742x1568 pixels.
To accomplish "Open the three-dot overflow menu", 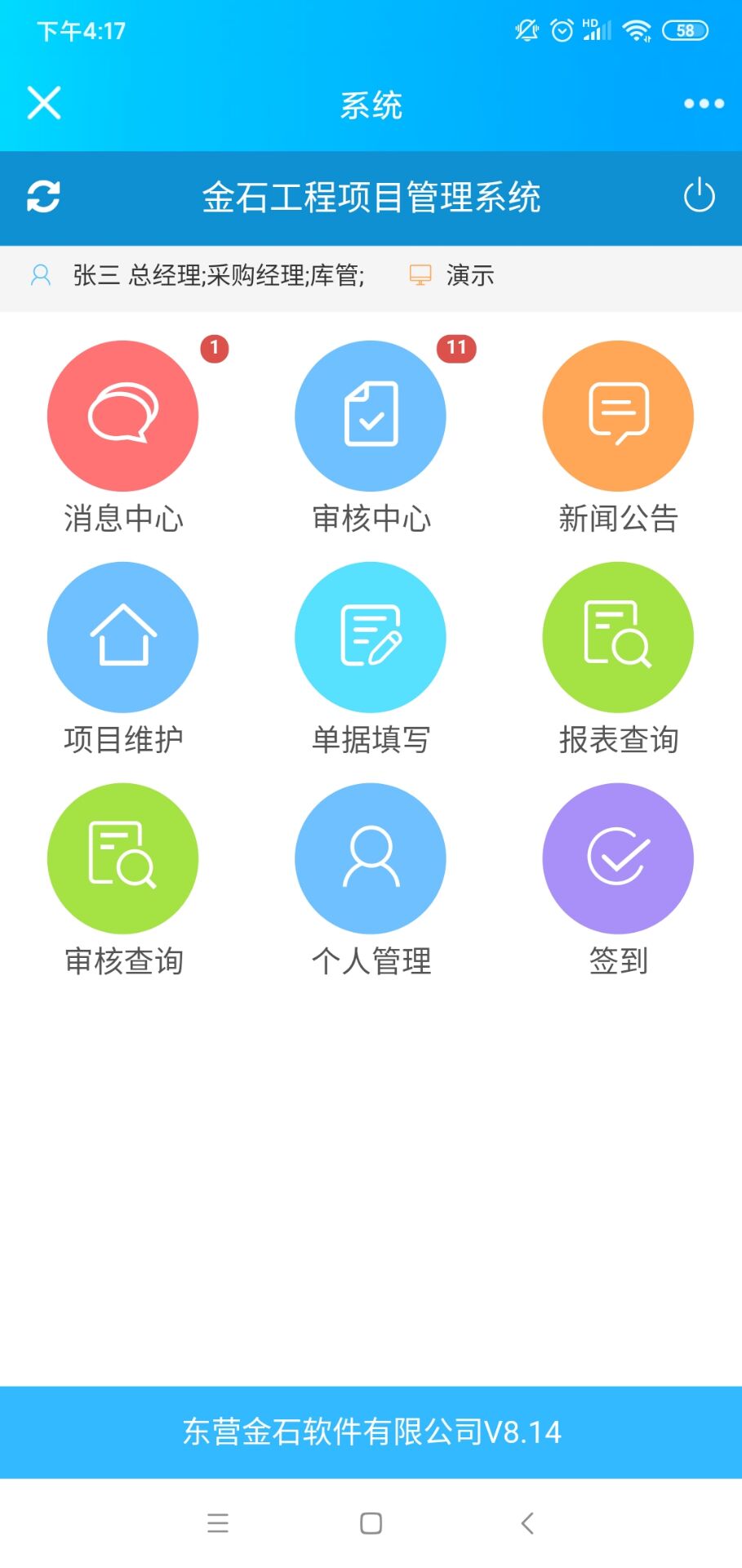I will (700, 103).
